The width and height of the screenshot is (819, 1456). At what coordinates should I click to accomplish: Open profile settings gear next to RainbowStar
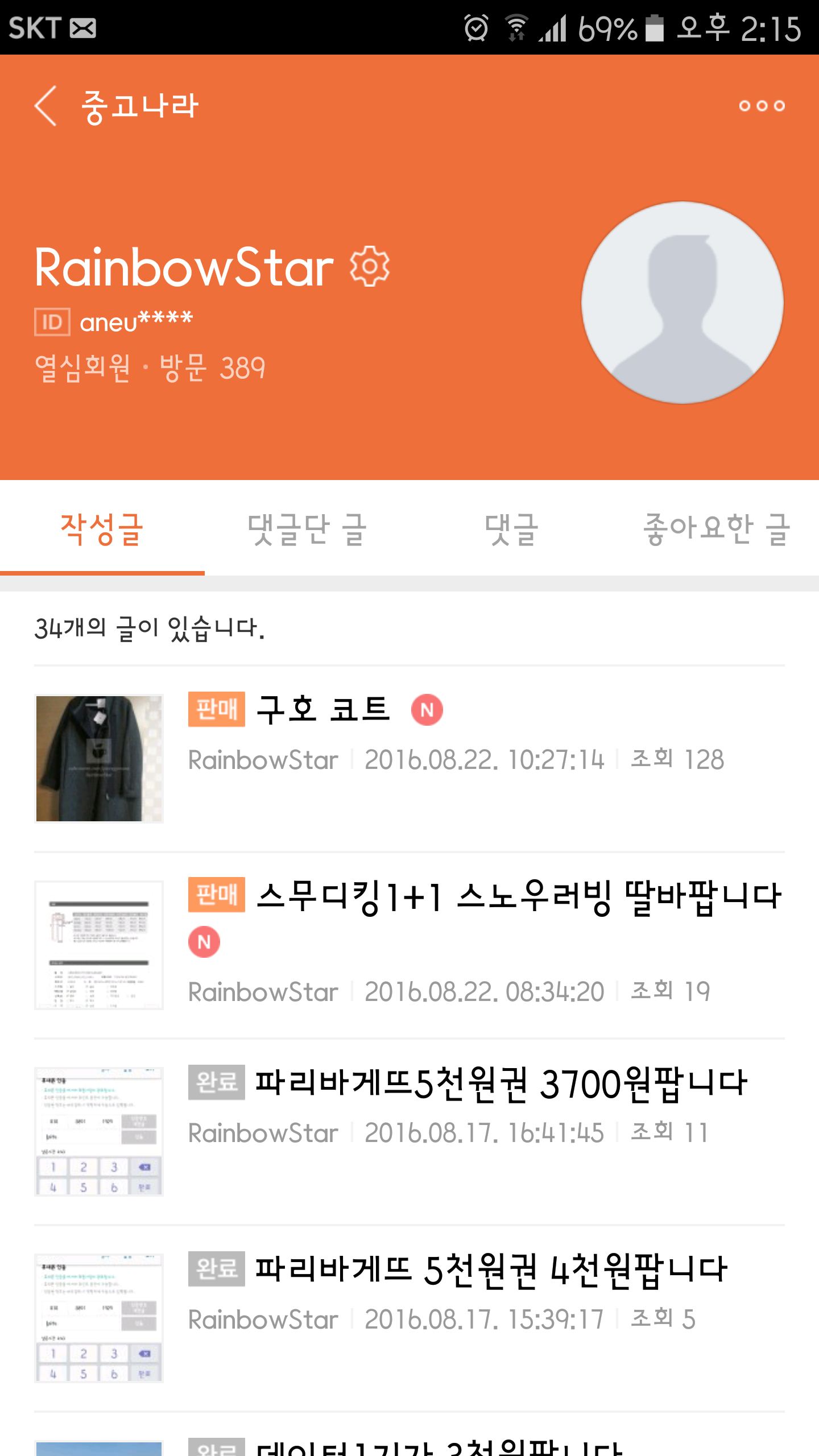(370, 266)
